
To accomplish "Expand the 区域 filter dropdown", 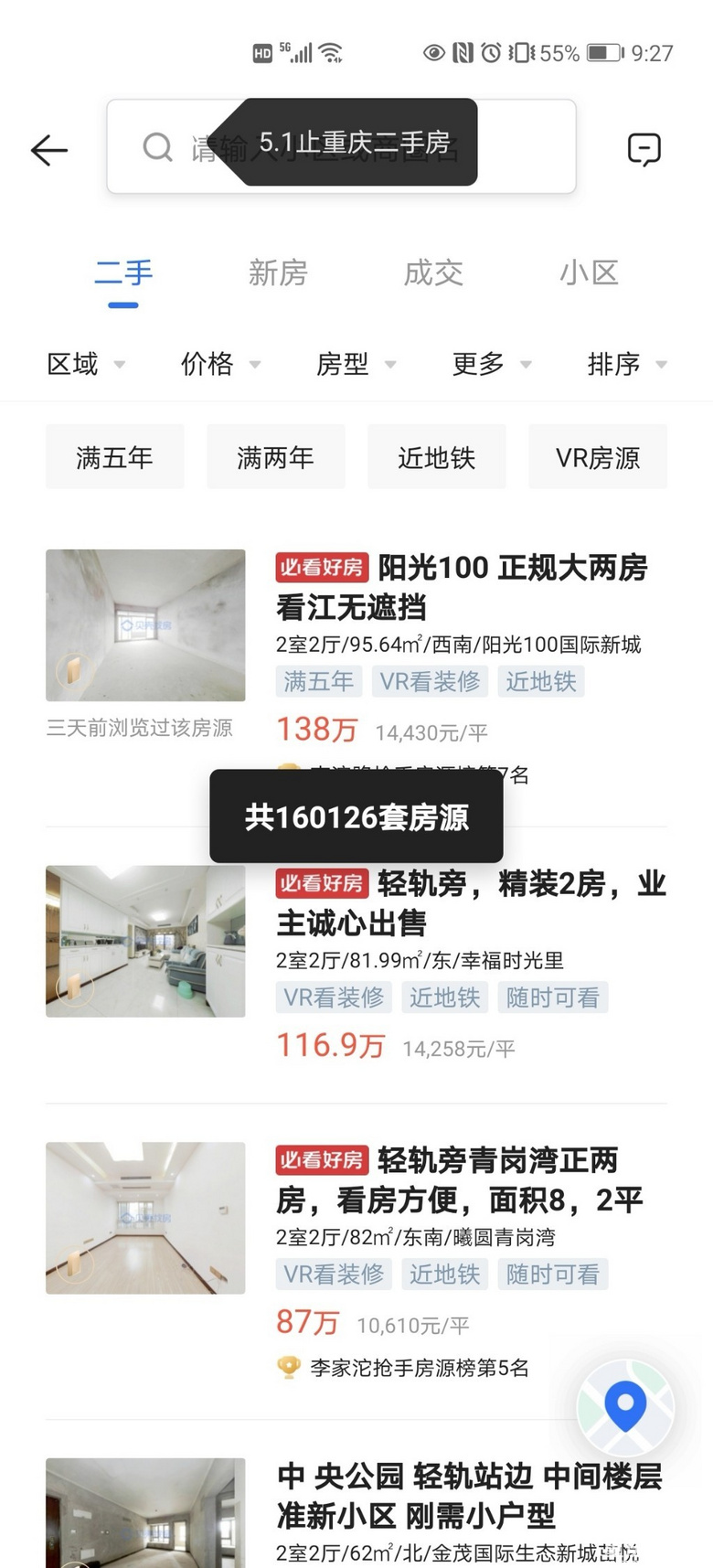I will coord(85,364).
